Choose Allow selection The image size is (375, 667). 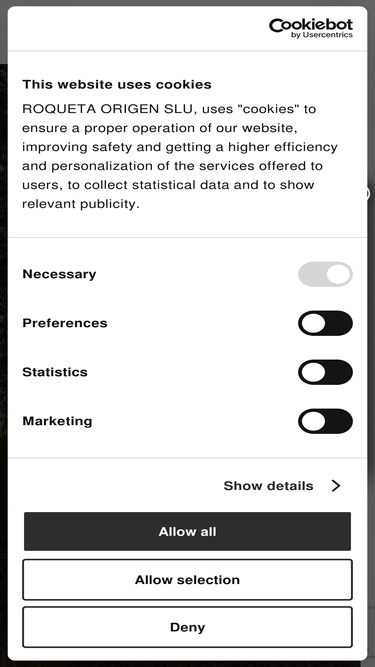[x=188, y=579]
